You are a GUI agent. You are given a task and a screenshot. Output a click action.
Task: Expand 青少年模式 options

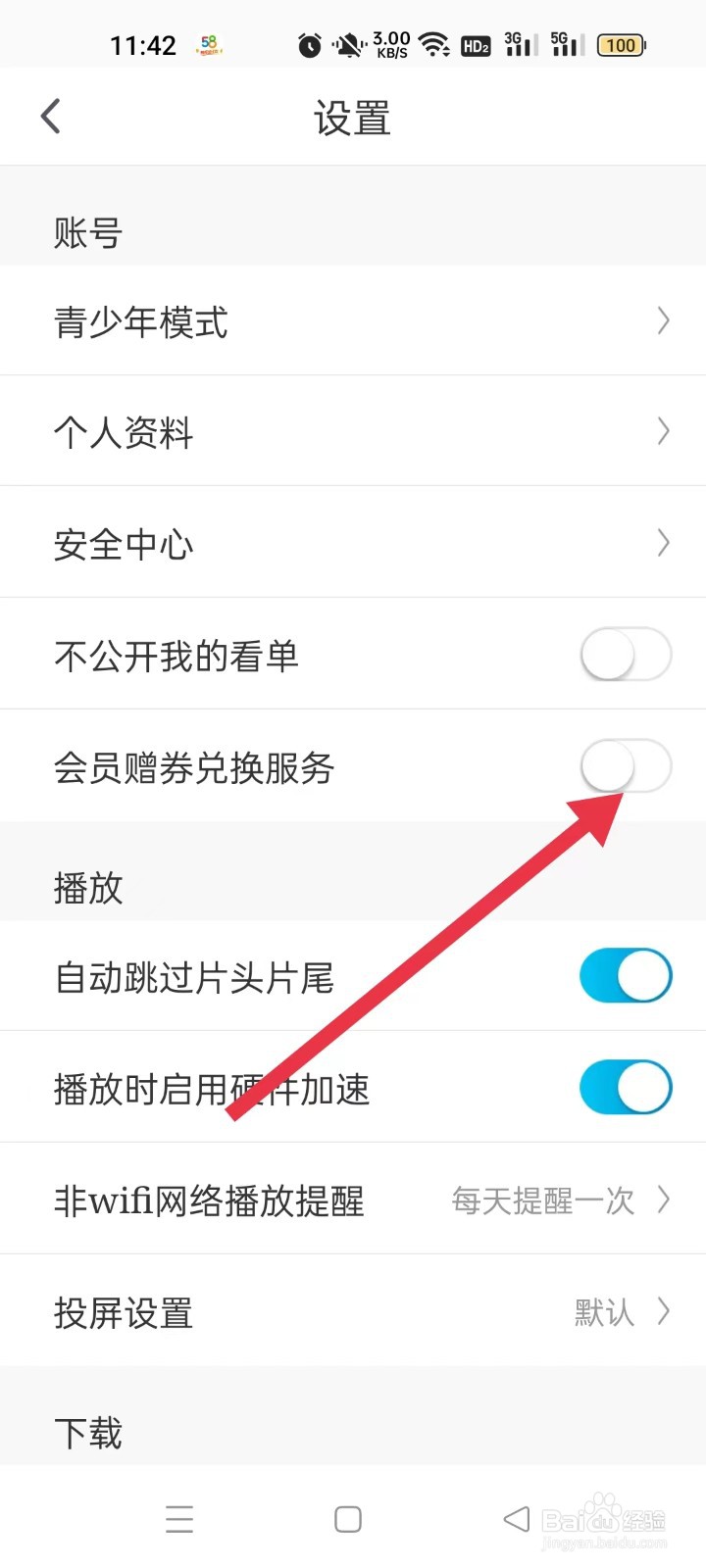tap(663, 320)
